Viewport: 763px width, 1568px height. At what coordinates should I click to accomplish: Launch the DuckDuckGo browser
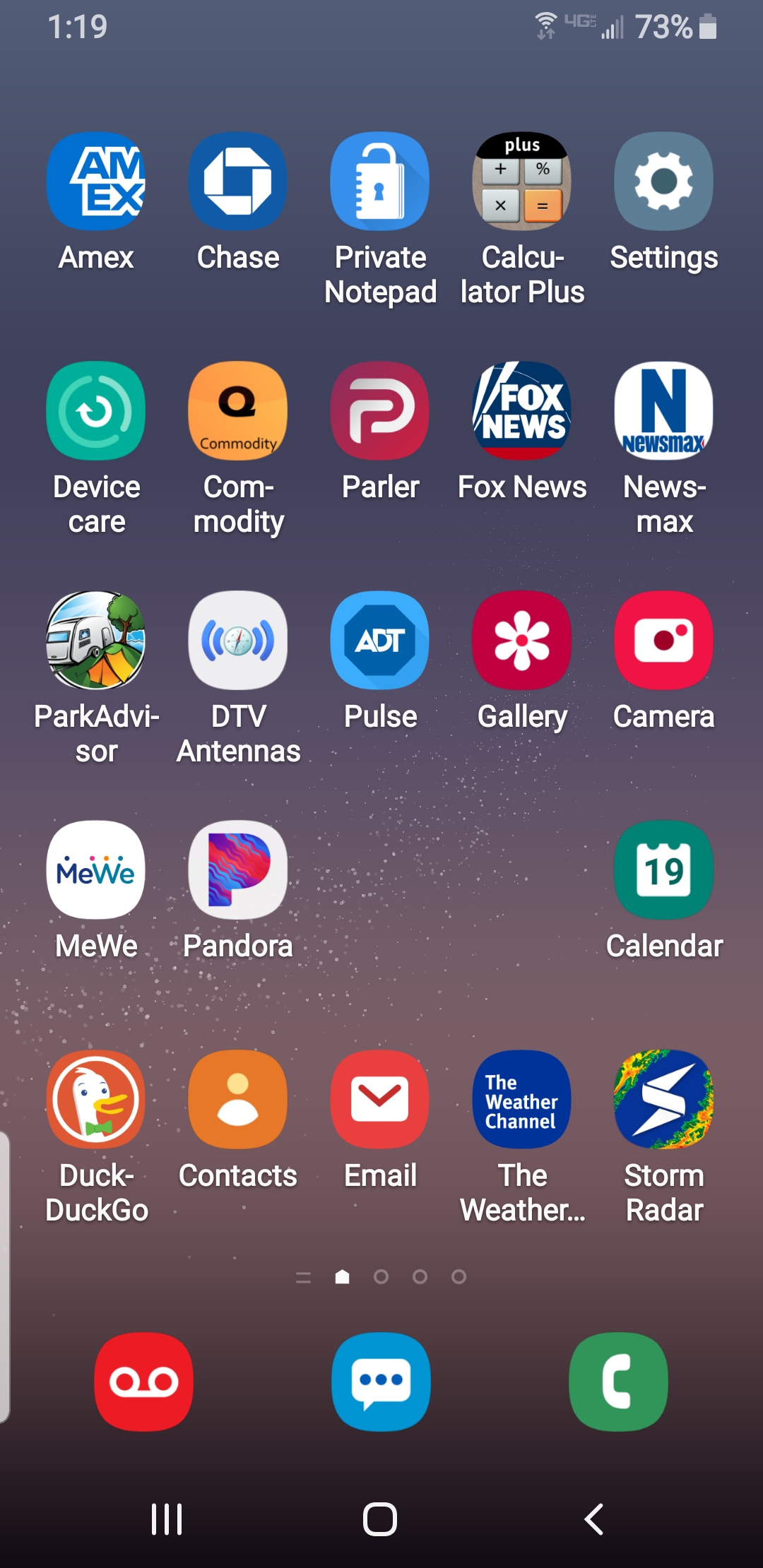[96, 1100]
